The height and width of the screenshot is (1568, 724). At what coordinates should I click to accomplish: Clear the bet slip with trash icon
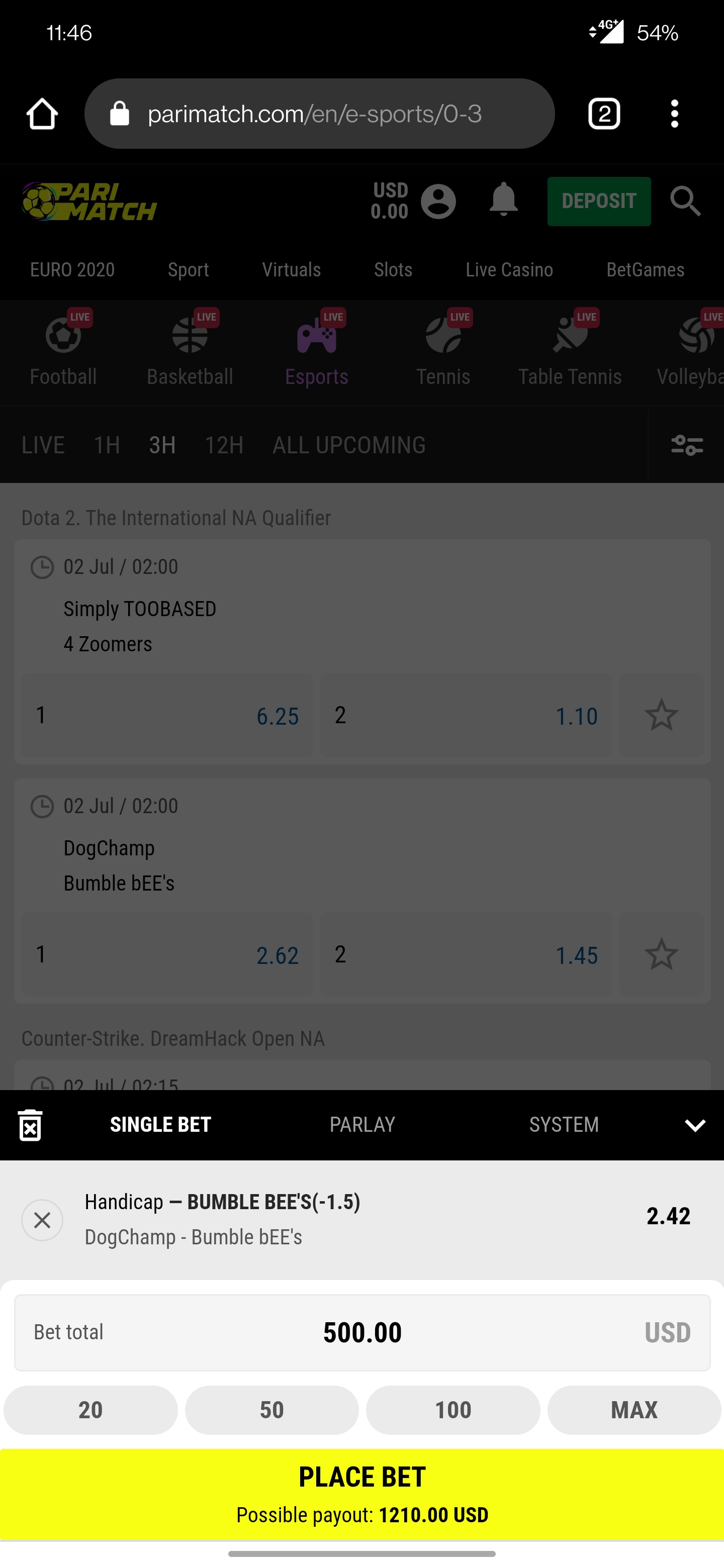click(x=30, y=1125)
